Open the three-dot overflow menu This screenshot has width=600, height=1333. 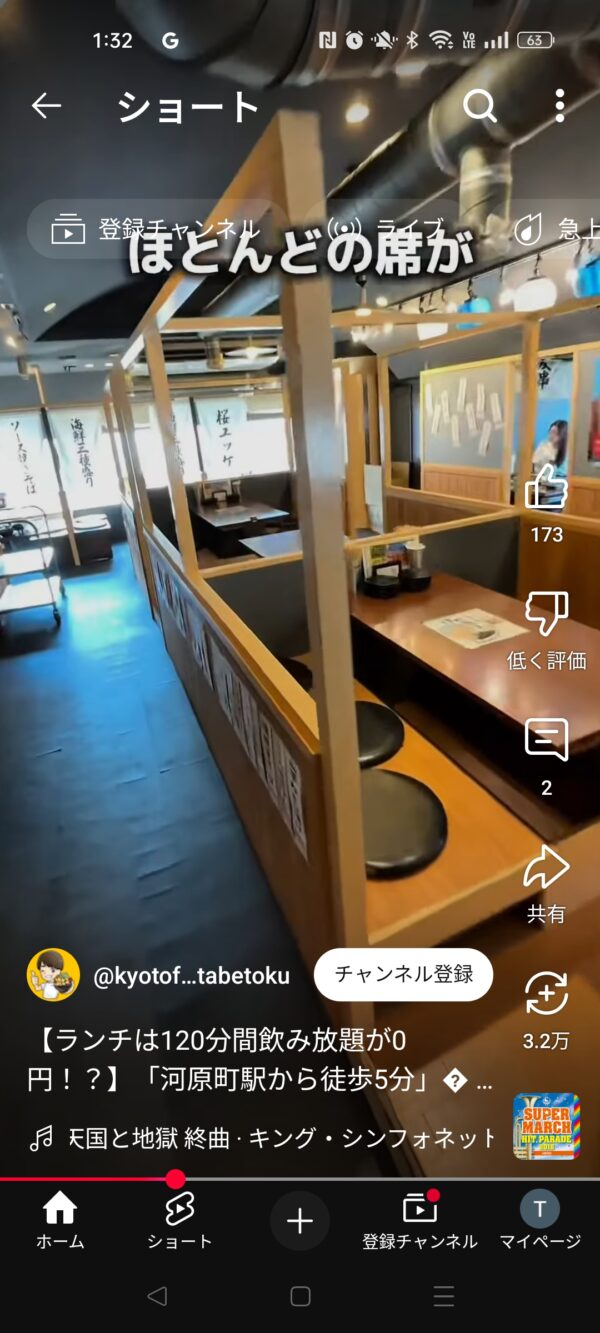559,106
